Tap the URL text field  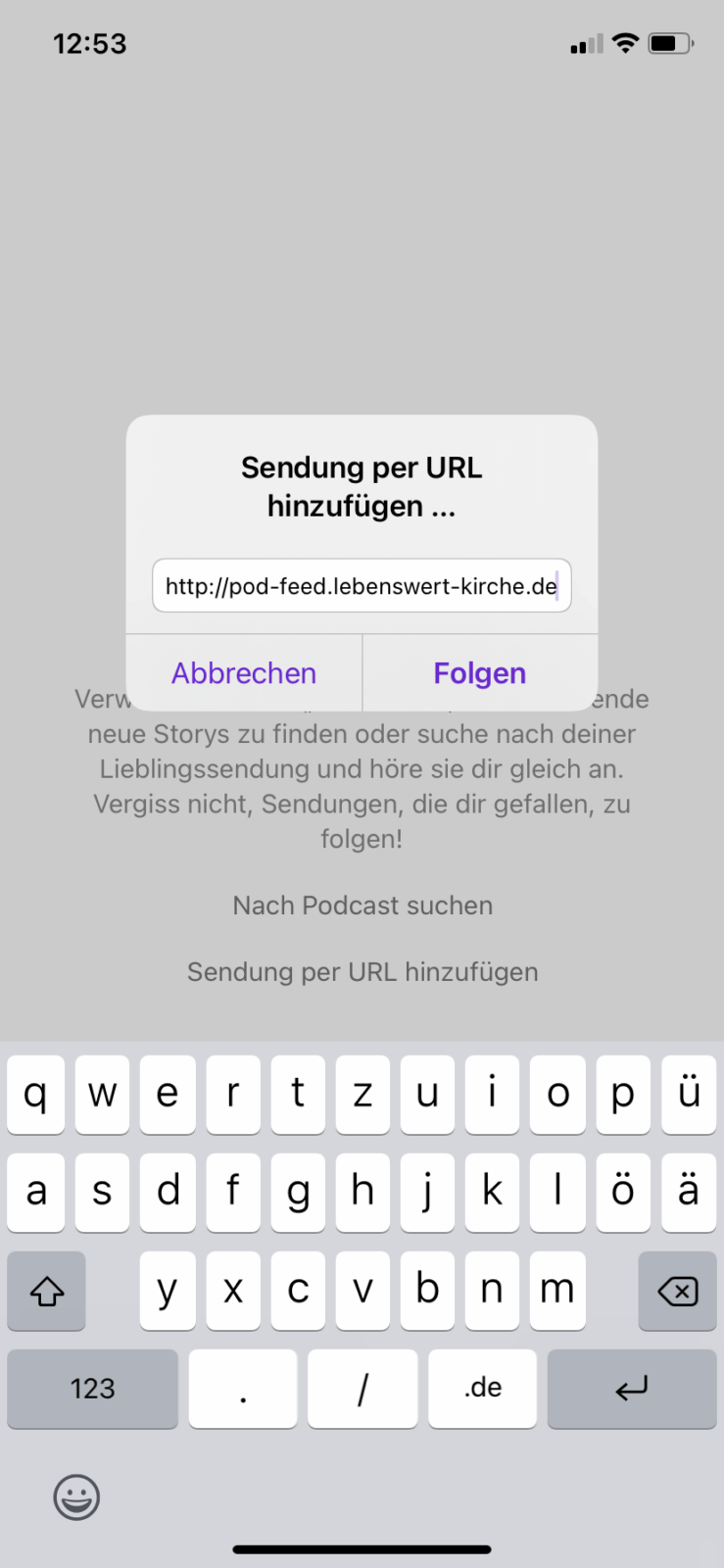tap(362, 586)
